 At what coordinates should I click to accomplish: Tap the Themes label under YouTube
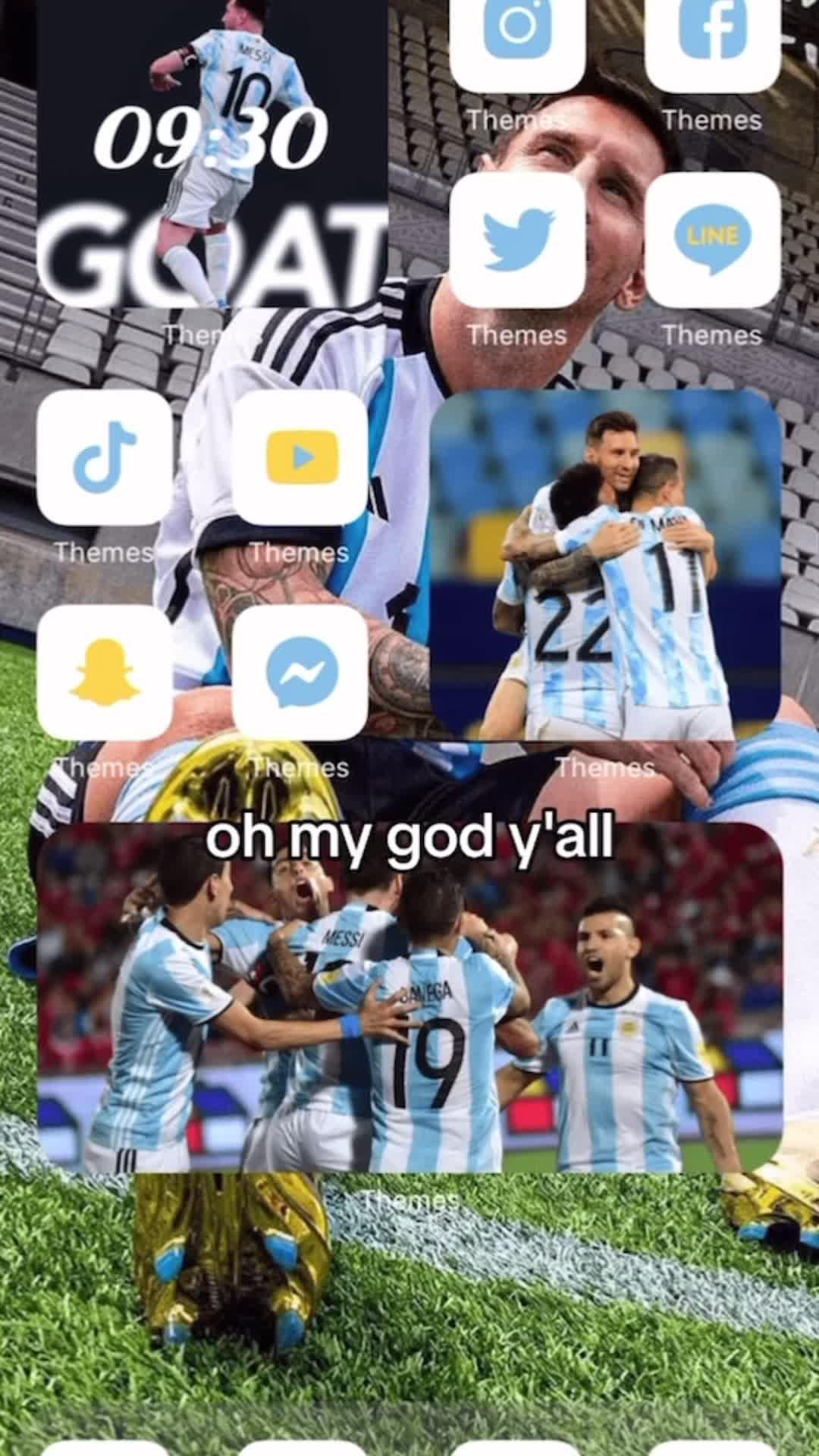click(301, 552)
